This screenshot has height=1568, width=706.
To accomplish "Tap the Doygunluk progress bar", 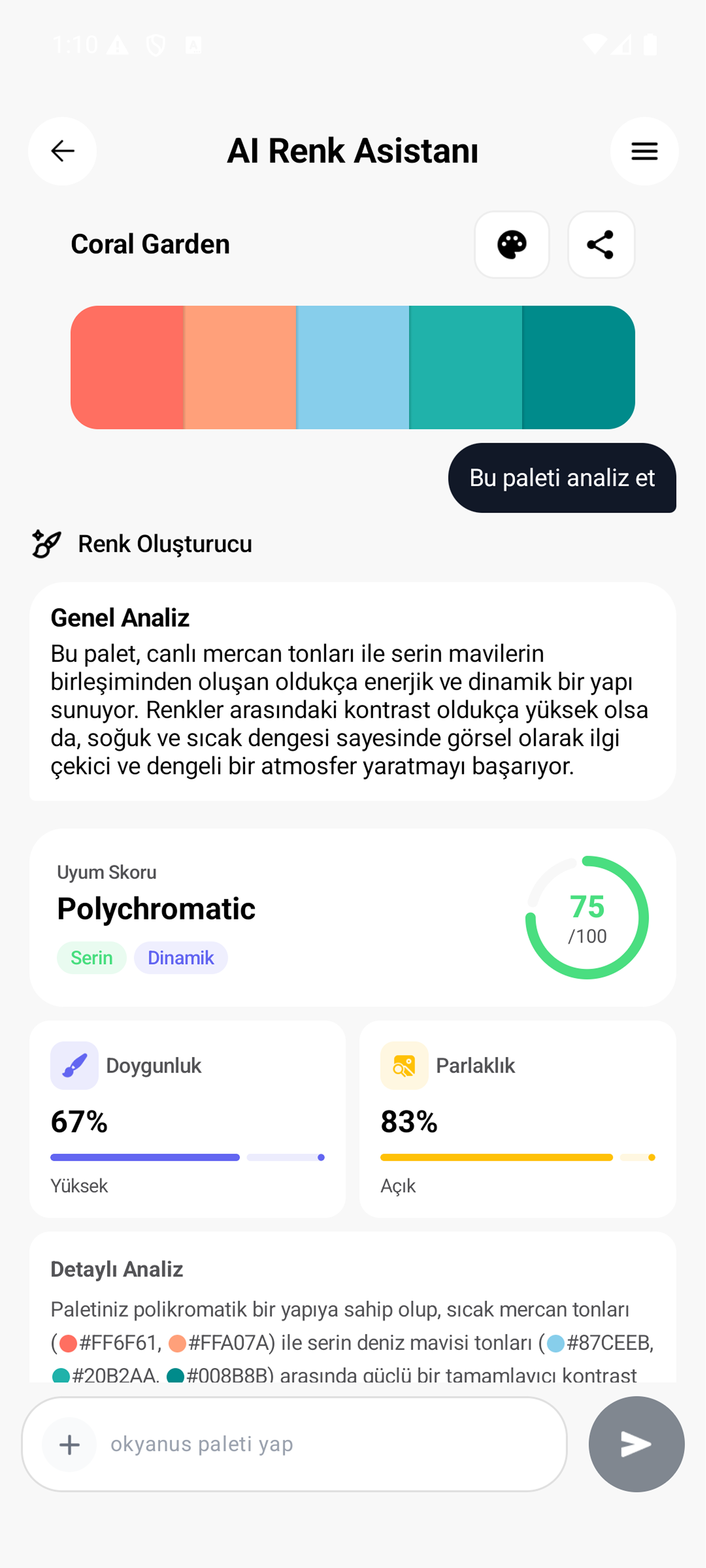I will click(186, 1157).
